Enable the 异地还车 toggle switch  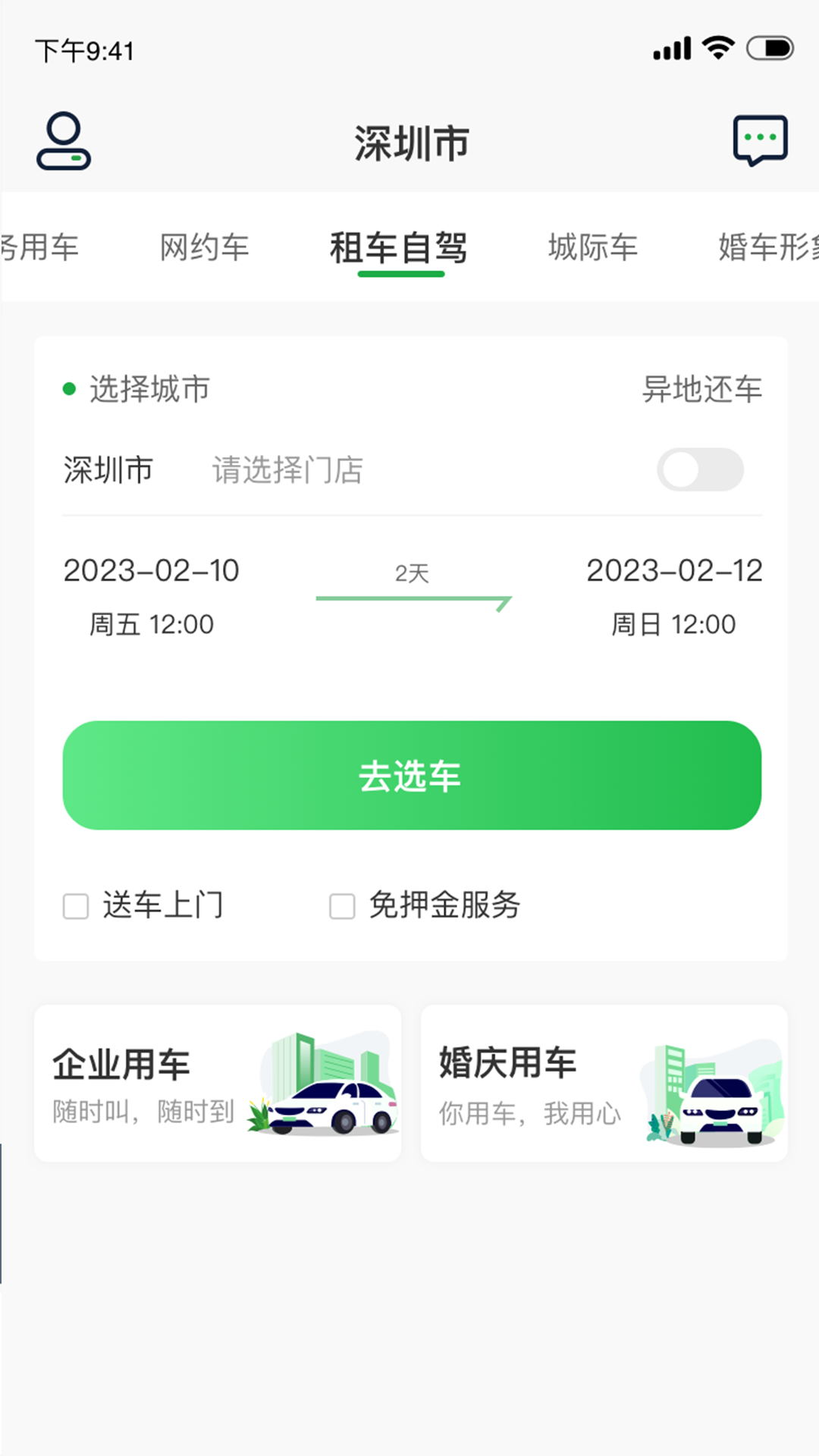701,470
